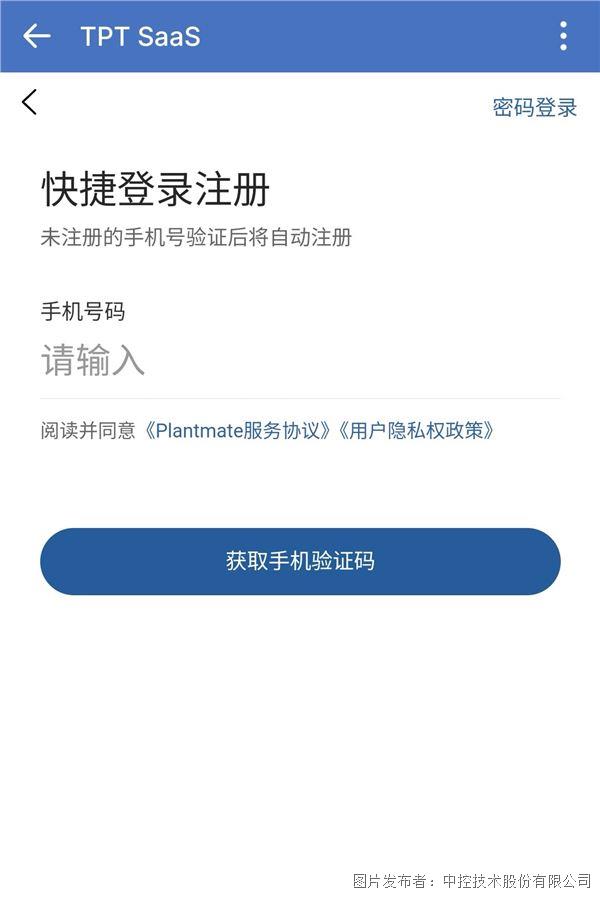The width and height of the screenshot is (600, 900).
Task: Go back using the thin chevron arrow
Action: coord(30,102)
